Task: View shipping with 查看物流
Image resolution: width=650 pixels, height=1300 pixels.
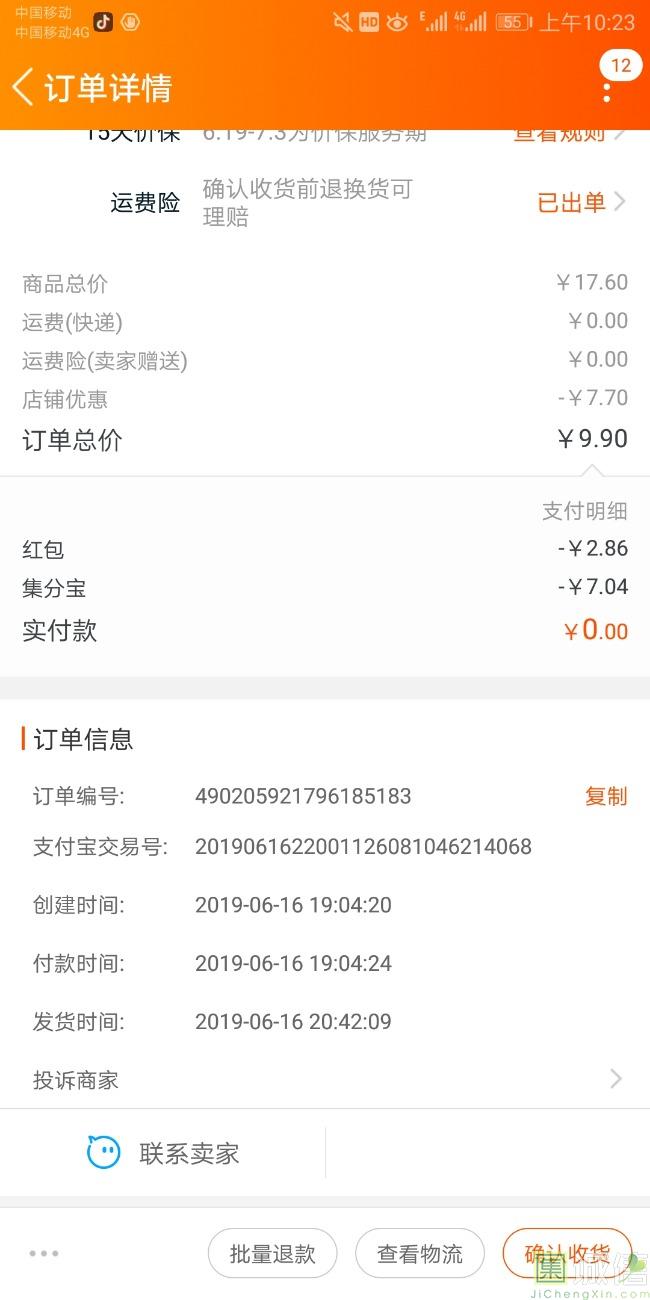Action: 420,1254
